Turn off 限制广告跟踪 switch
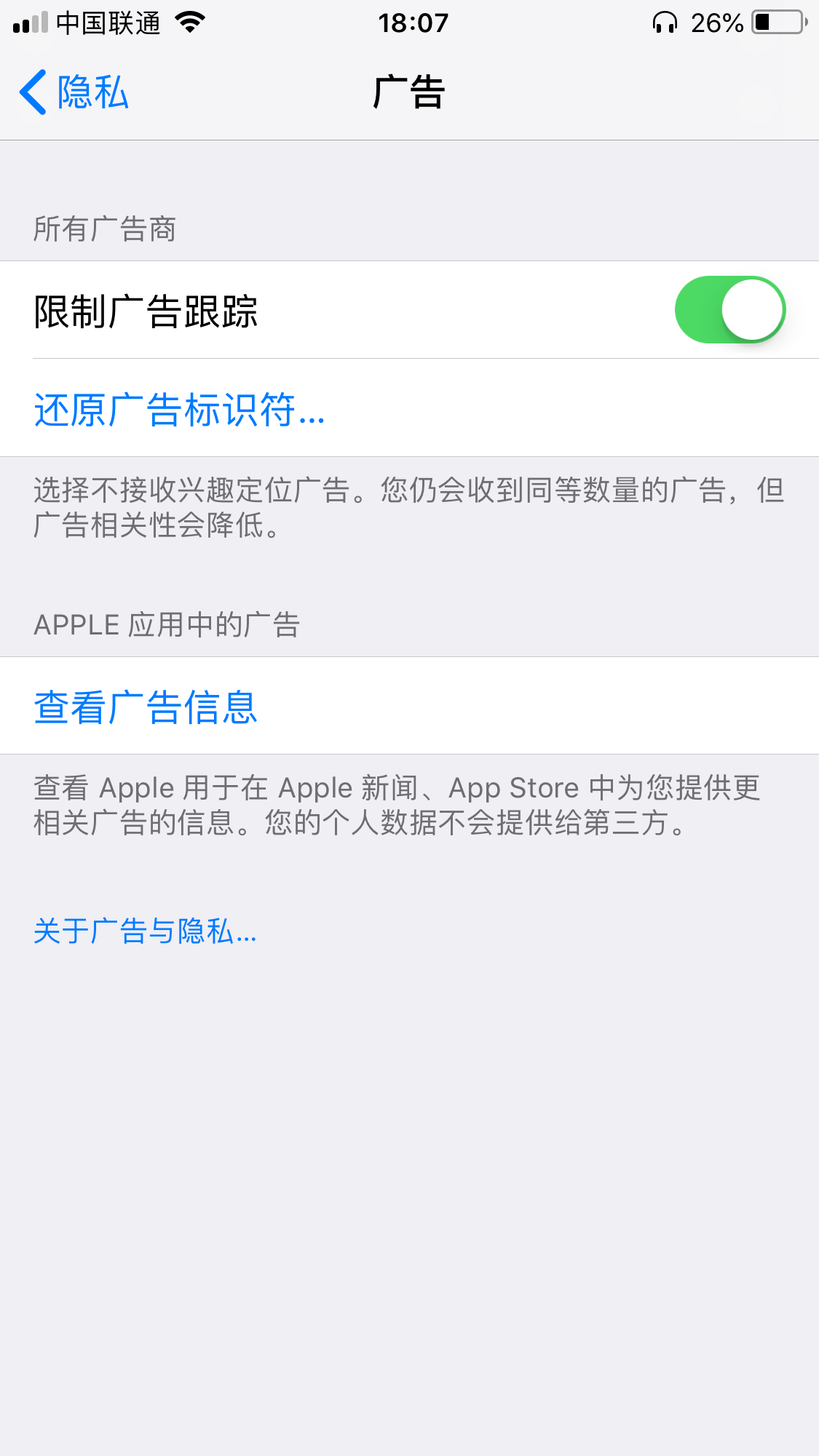The height and width of the screenshot is (1456, 819). click(729, 310)
